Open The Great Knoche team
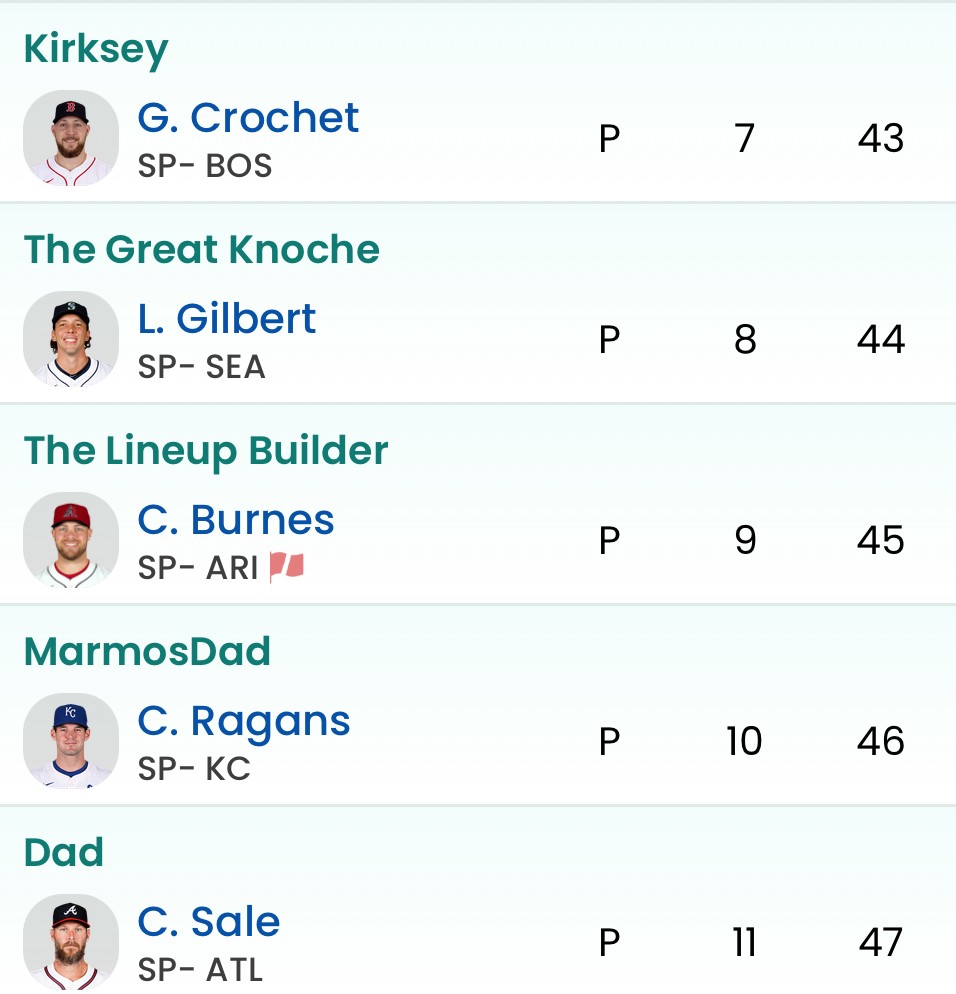The image size is (956, 994). [202, 249]
